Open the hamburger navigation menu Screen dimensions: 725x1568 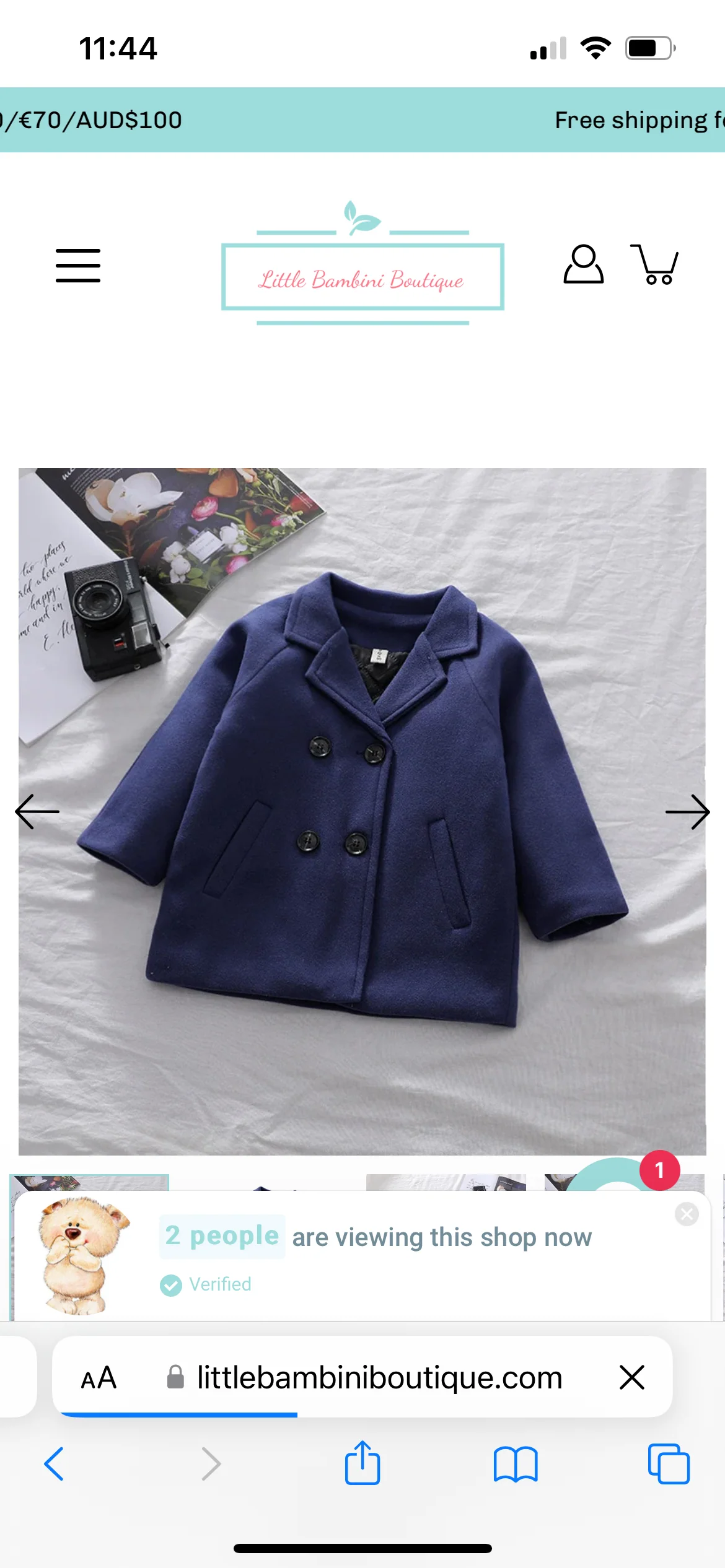click(78, 264)
